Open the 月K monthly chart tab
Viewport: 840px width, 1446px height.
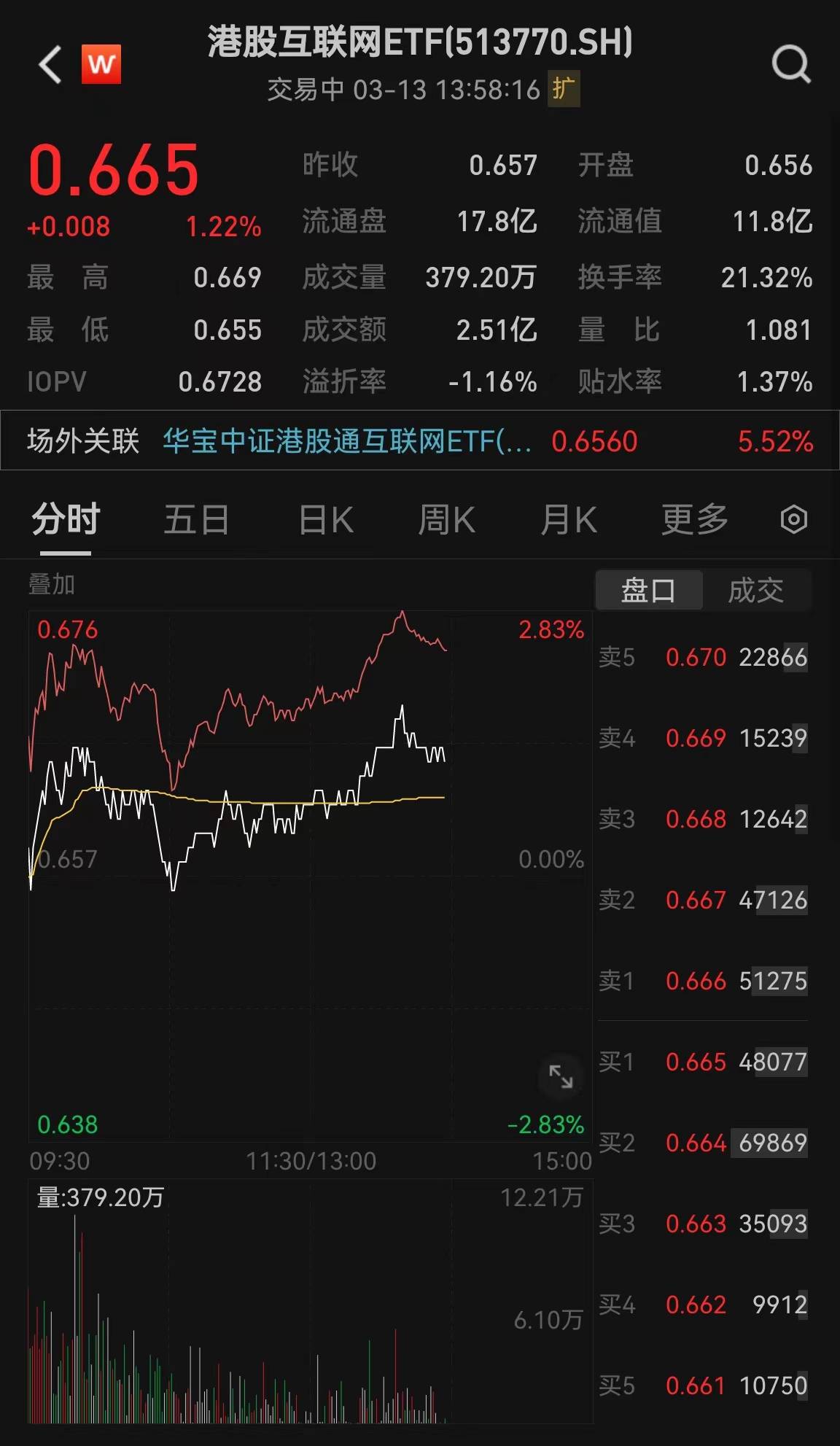coord(569,519)
